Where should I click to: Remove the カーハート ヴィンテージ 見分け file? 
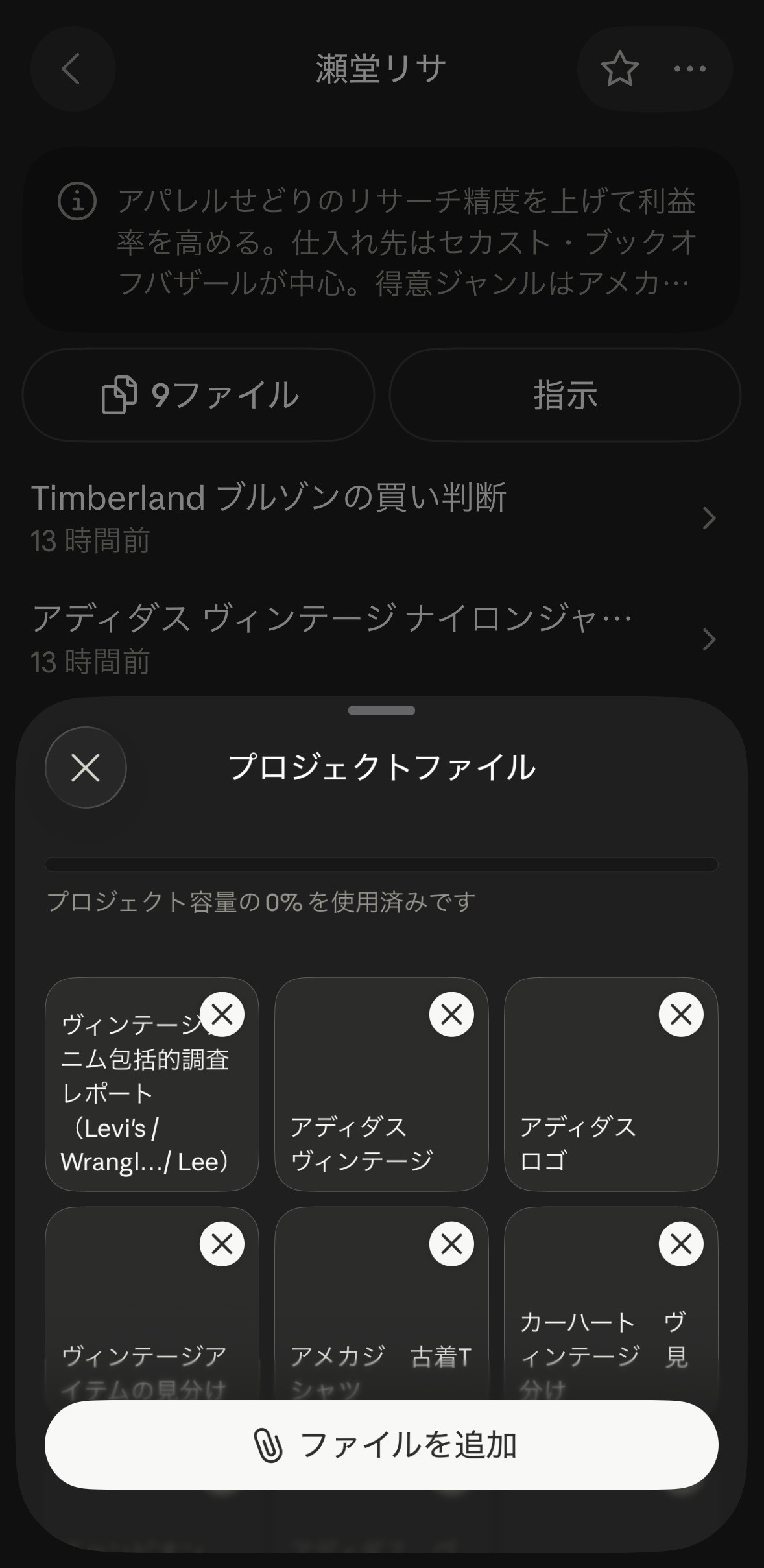(x=680, y=1243)
